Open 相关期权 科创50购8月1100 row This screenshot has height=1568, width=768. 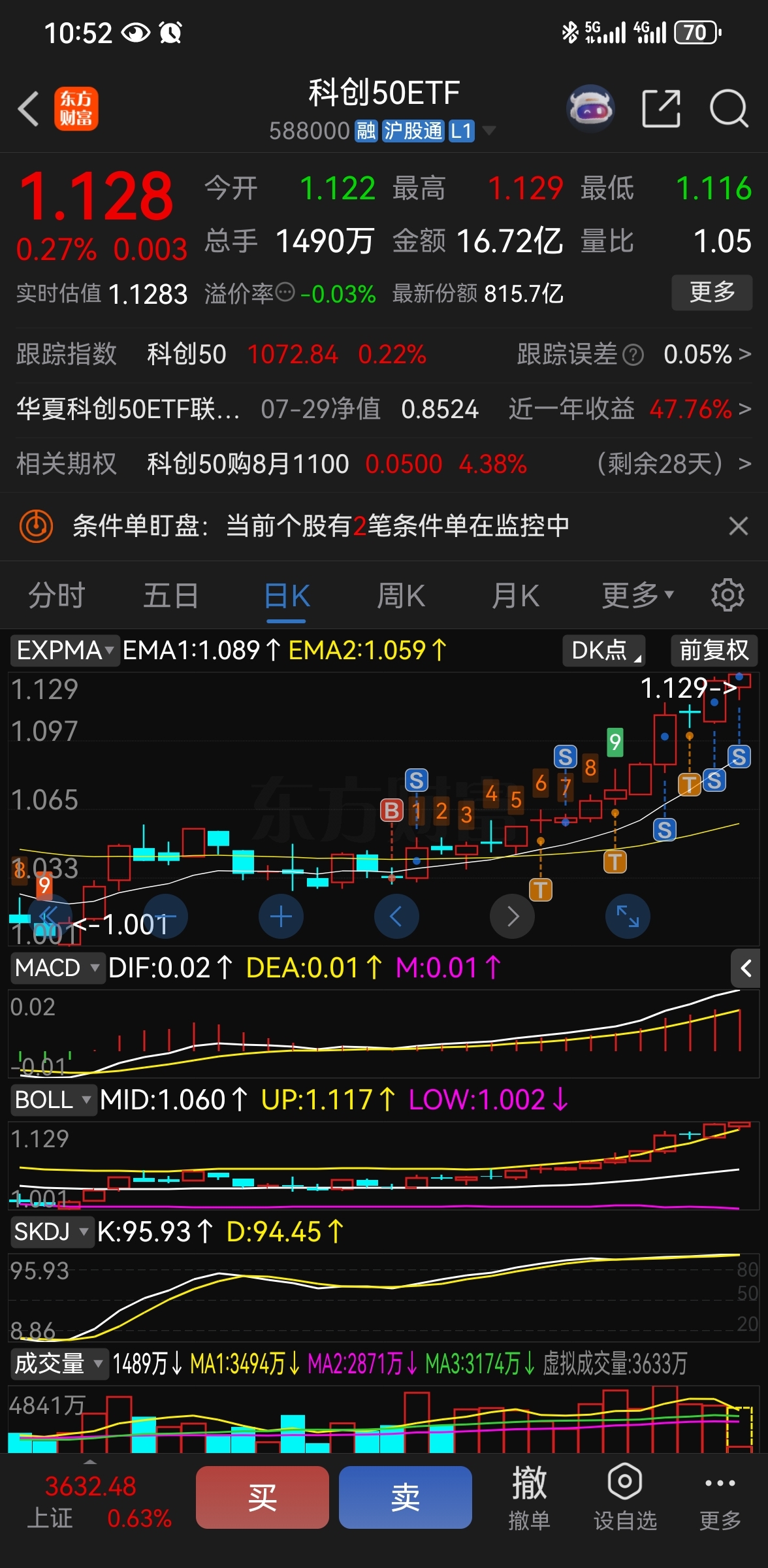(384, 464)
